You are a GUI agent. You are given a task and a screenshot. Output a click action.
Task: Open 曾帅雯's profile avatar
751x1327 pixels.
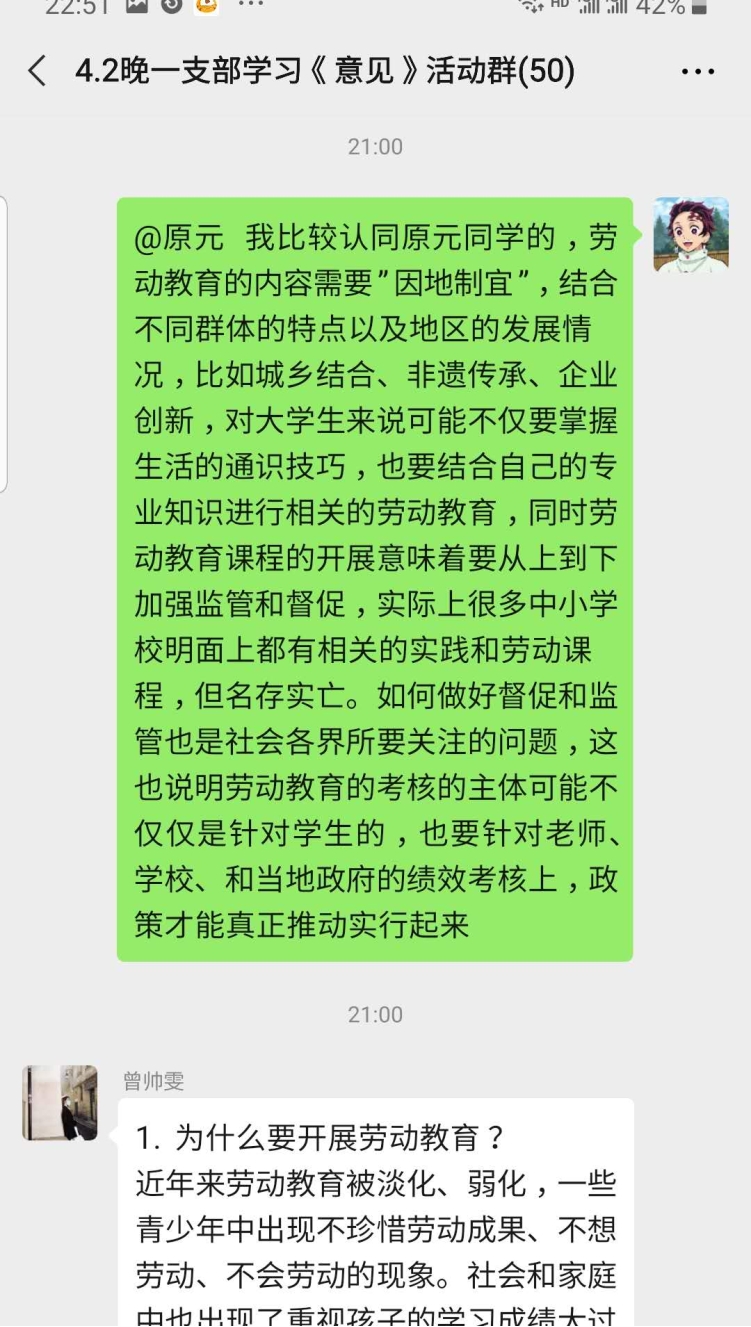(60, 1103)
